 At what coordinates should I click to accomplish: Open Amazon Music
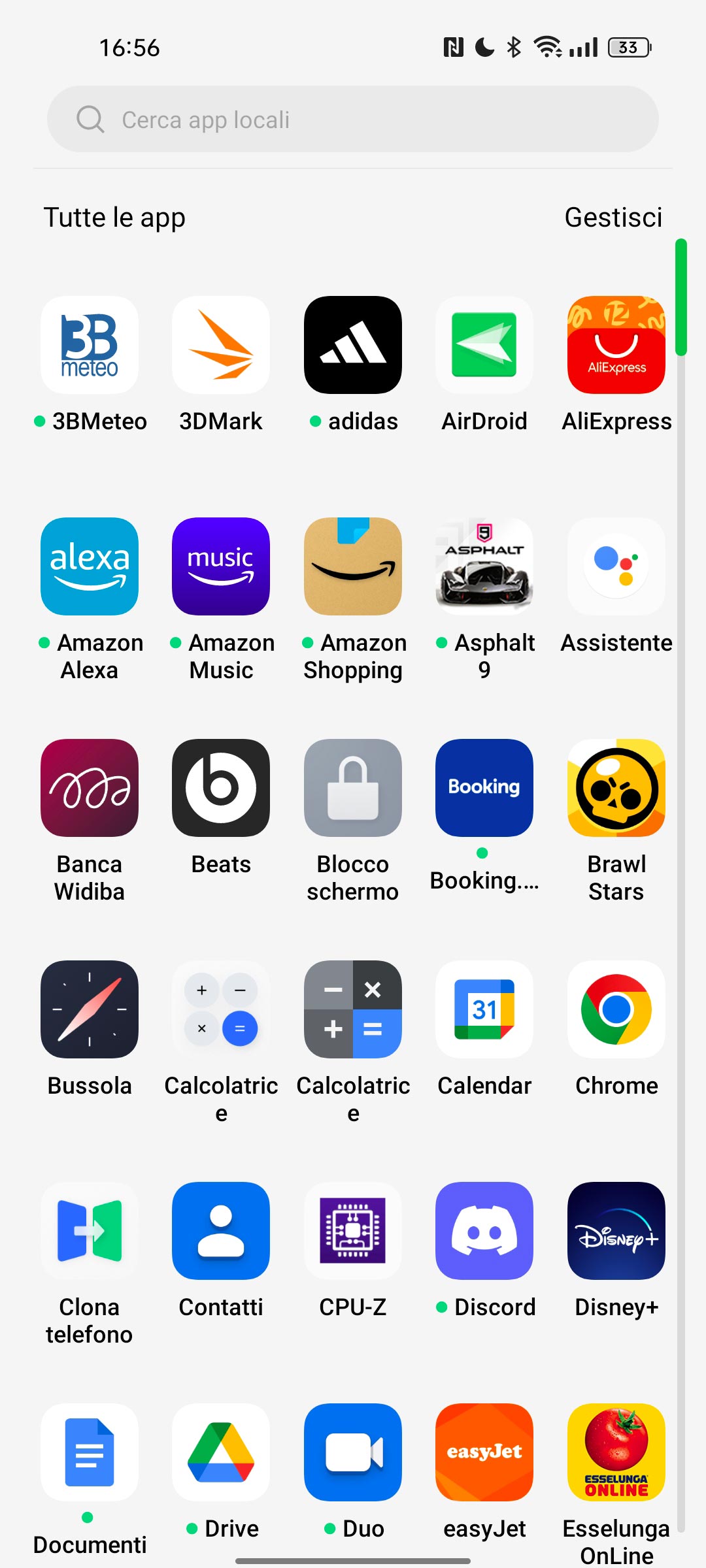point(221,566)
